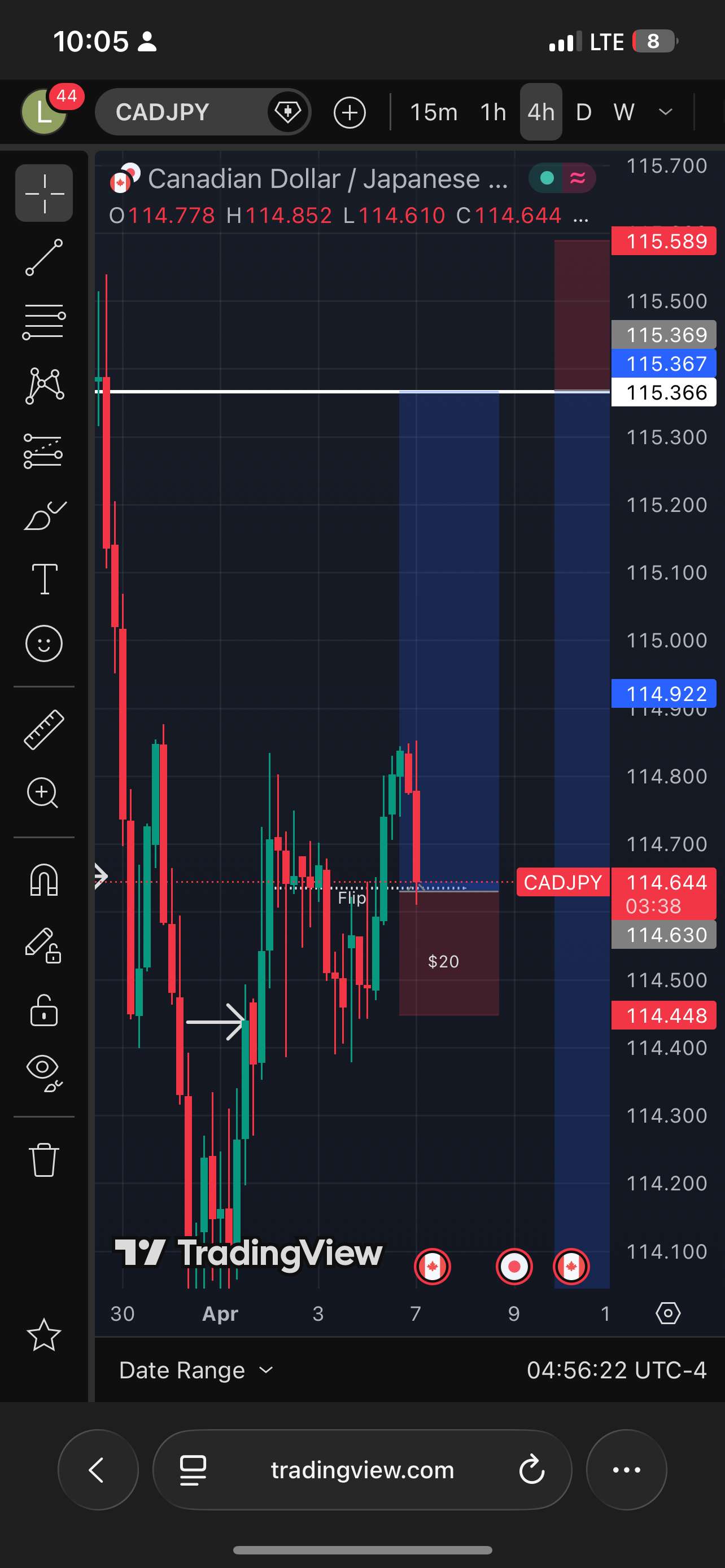Switch to the 15m timeframe
Image resolution: width=725 pixels, height=1568 pixels.
pos(434,113)
